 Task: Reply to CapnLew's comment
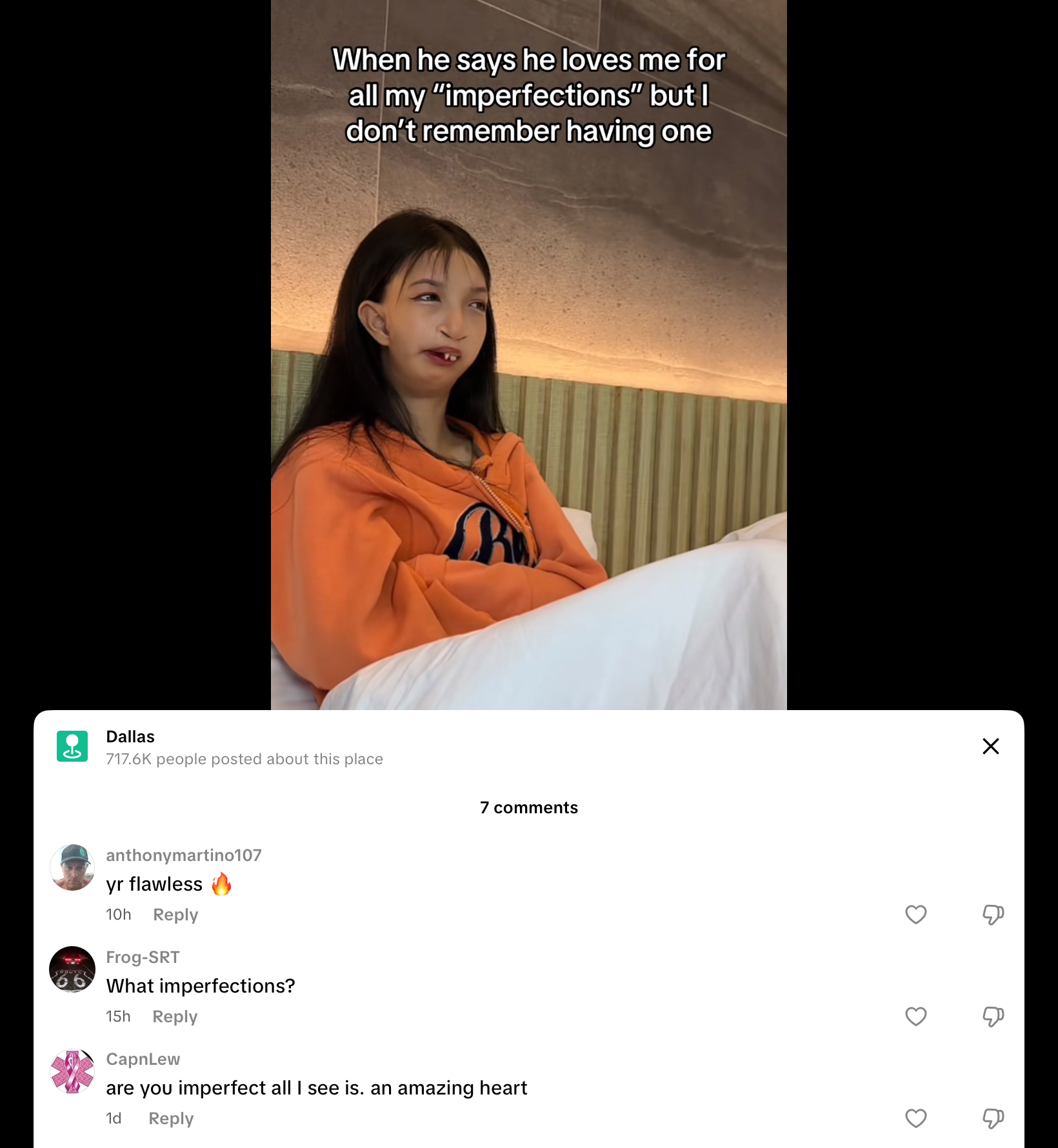click(x=171, y=1118)
